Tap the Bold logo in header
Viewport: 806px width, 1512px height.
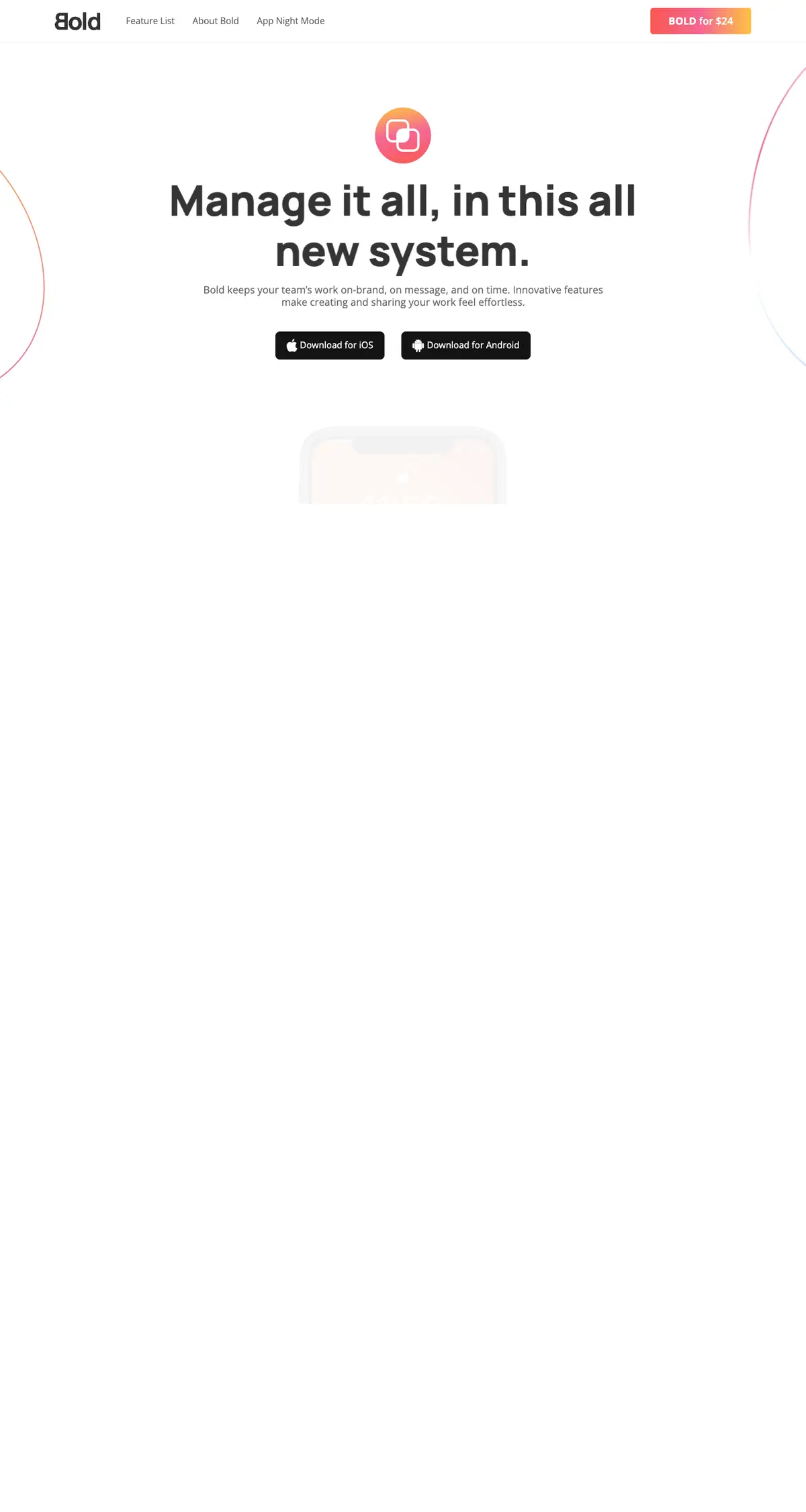click(x=78, y=22)
